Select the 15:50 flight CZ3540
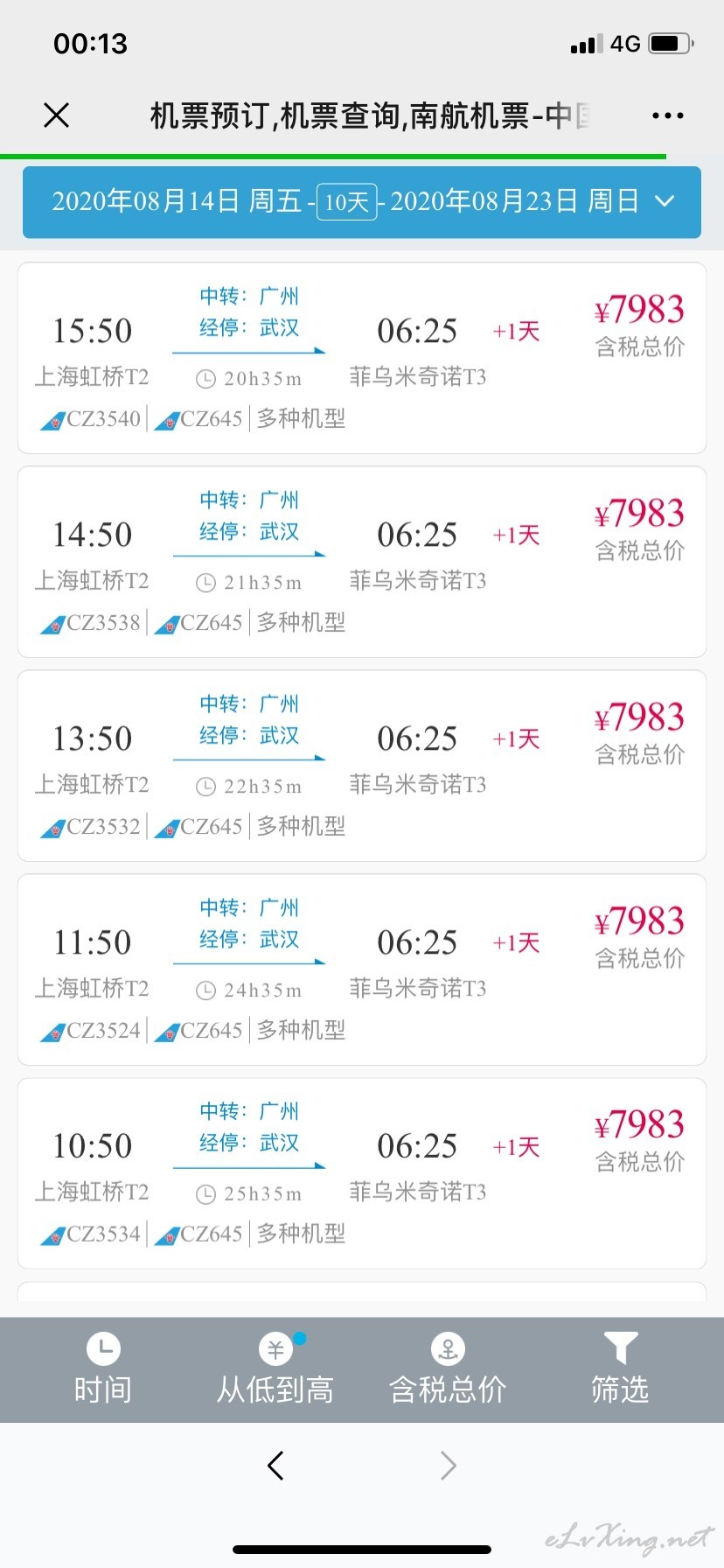The image size is (724, 1568). pos(362,358)
